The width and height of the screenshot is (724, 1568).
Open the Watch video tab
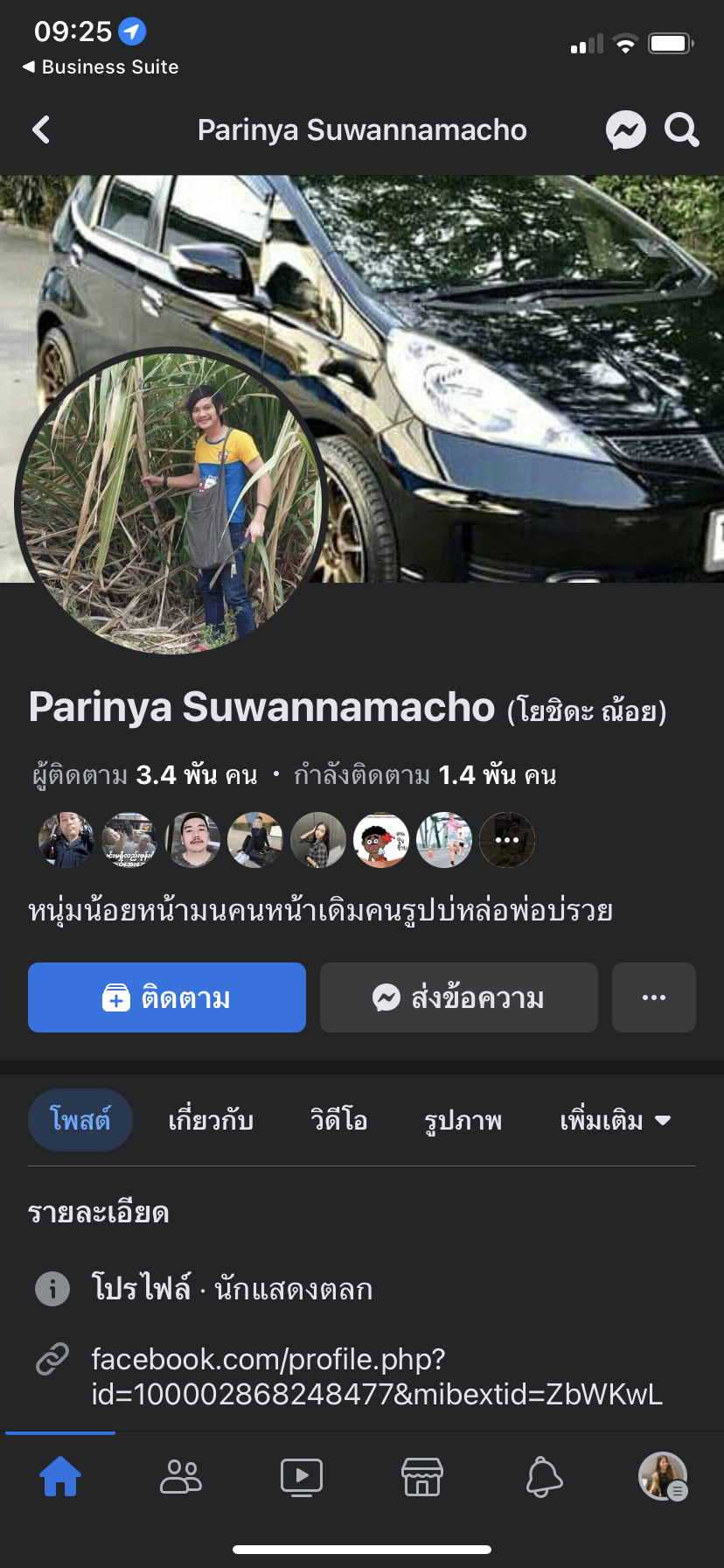[x=302, y=1477]
